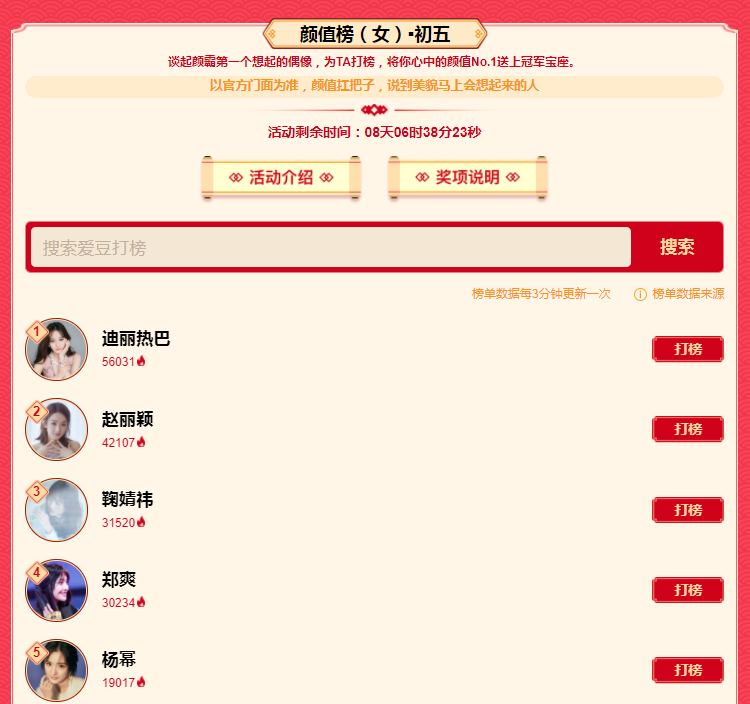Vote 打榜 for 郑爽
The width and height of the screenshot is (750, 704).
[x=687, y=590]
